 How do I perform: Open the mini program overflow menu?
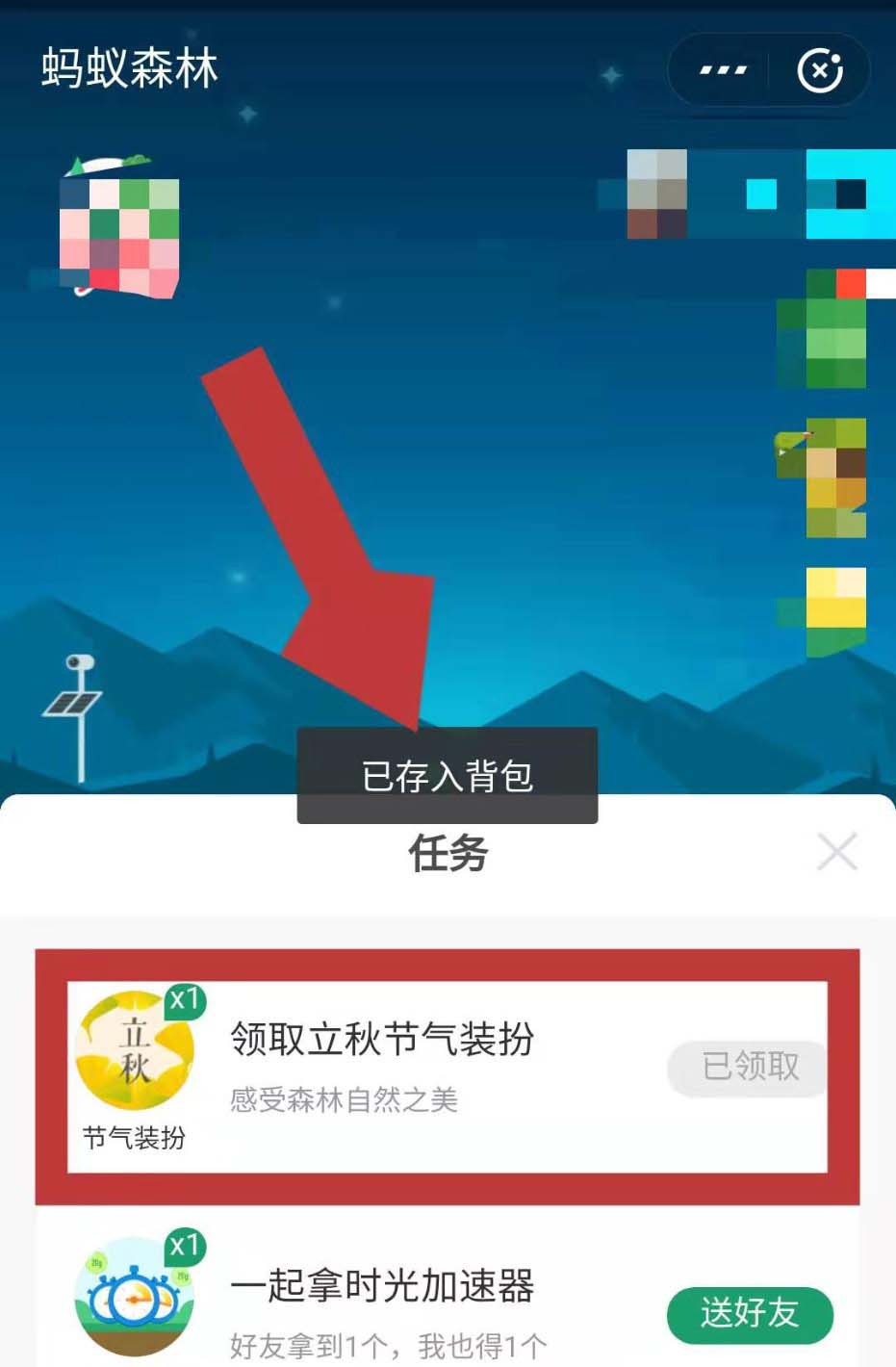click(x=723, y=70)
